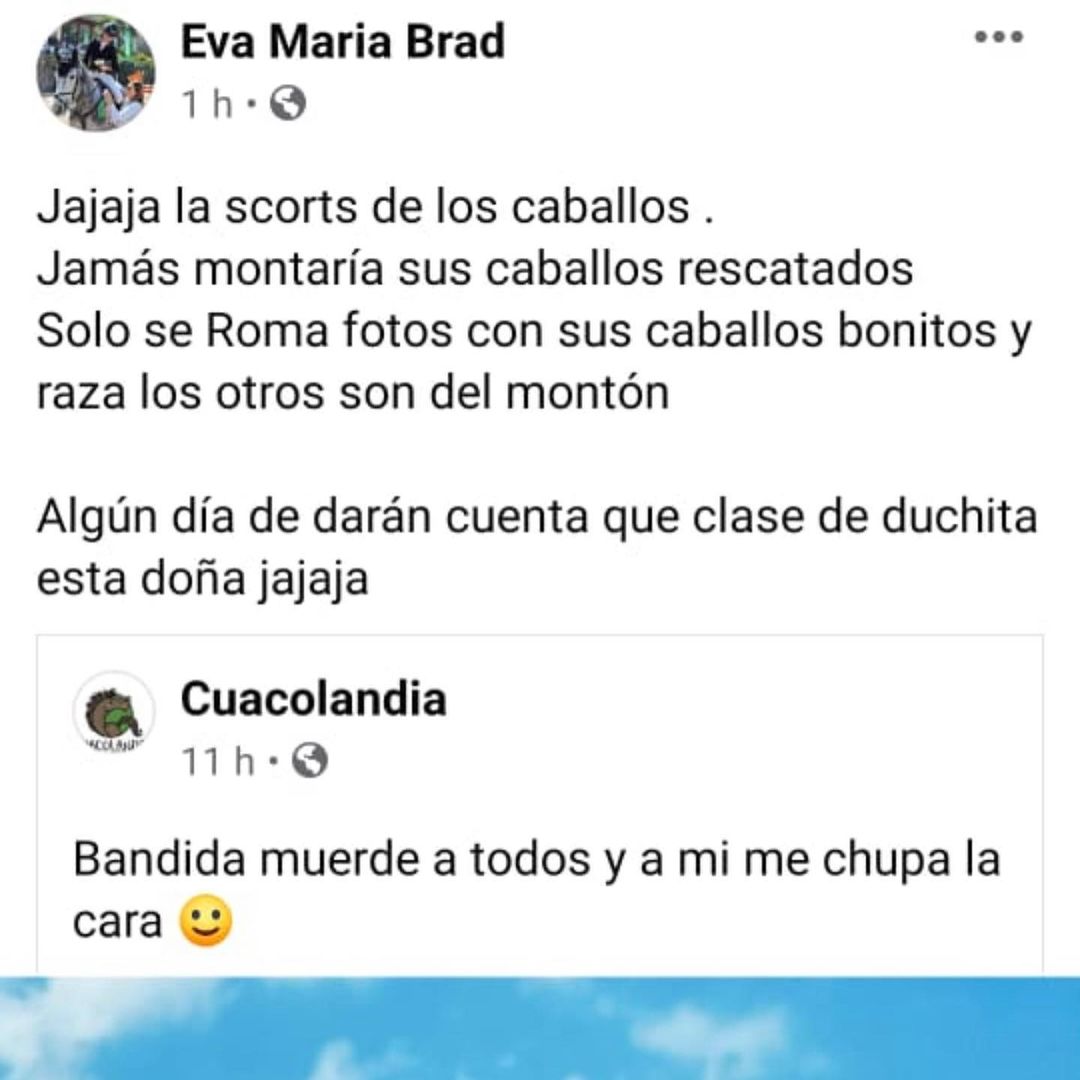1080x1080 pixels.
Task: Open the shared Cuacolandia post about Bandida
Action: tap(536, 889)
